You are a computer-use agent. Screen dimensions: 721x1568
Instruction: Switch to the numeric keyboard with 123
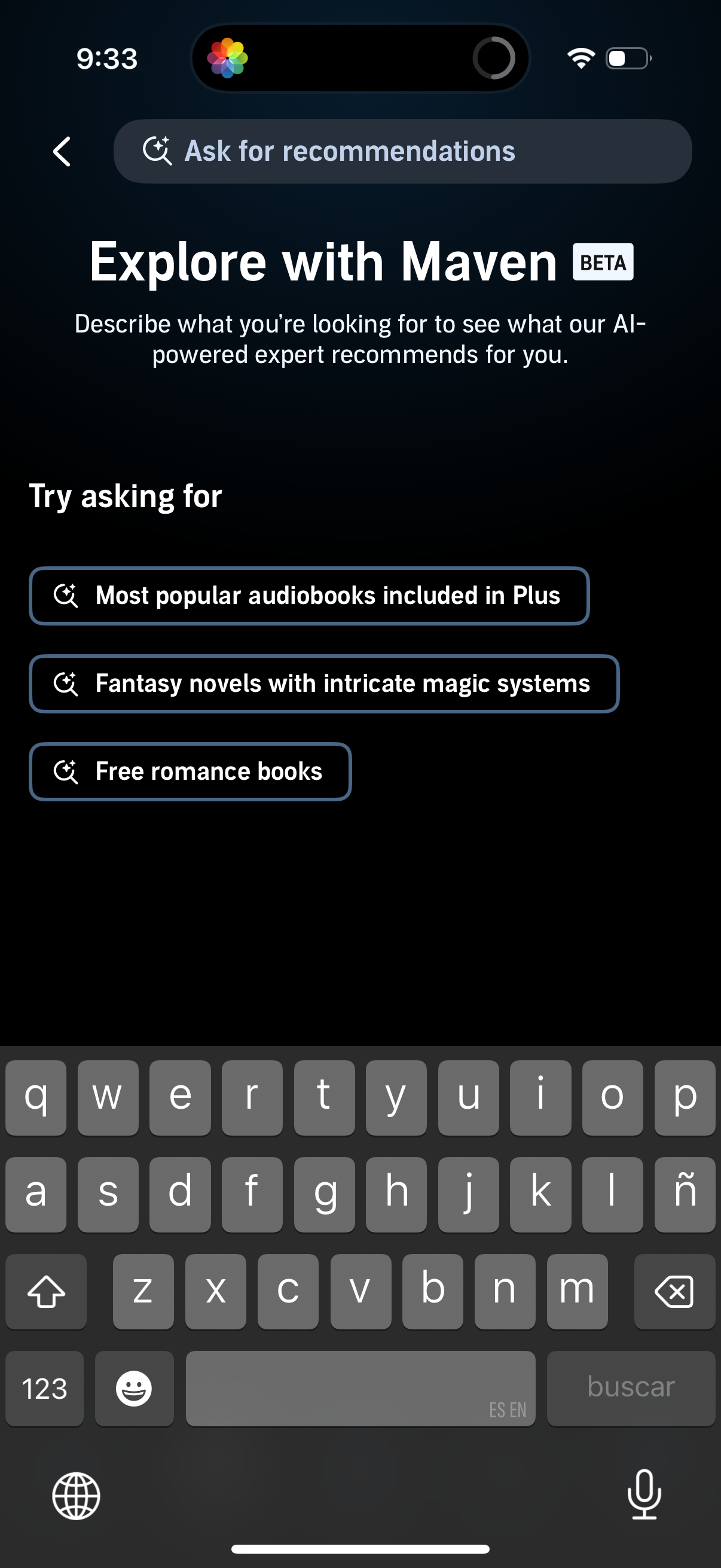click(44, 1389)
